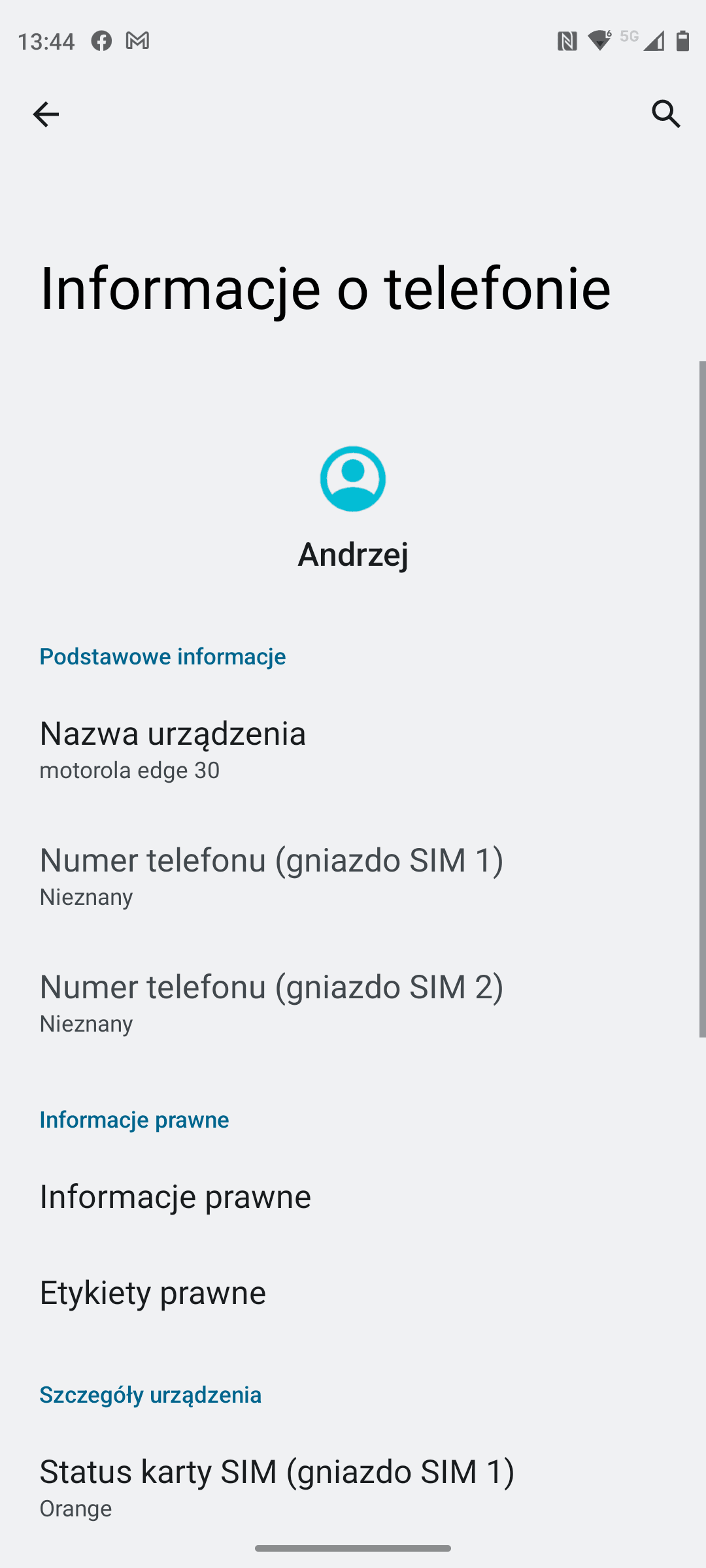Open Status karty SIM (gniazdo SIM 1)
706x1568 pixels.
point(353,1487)
